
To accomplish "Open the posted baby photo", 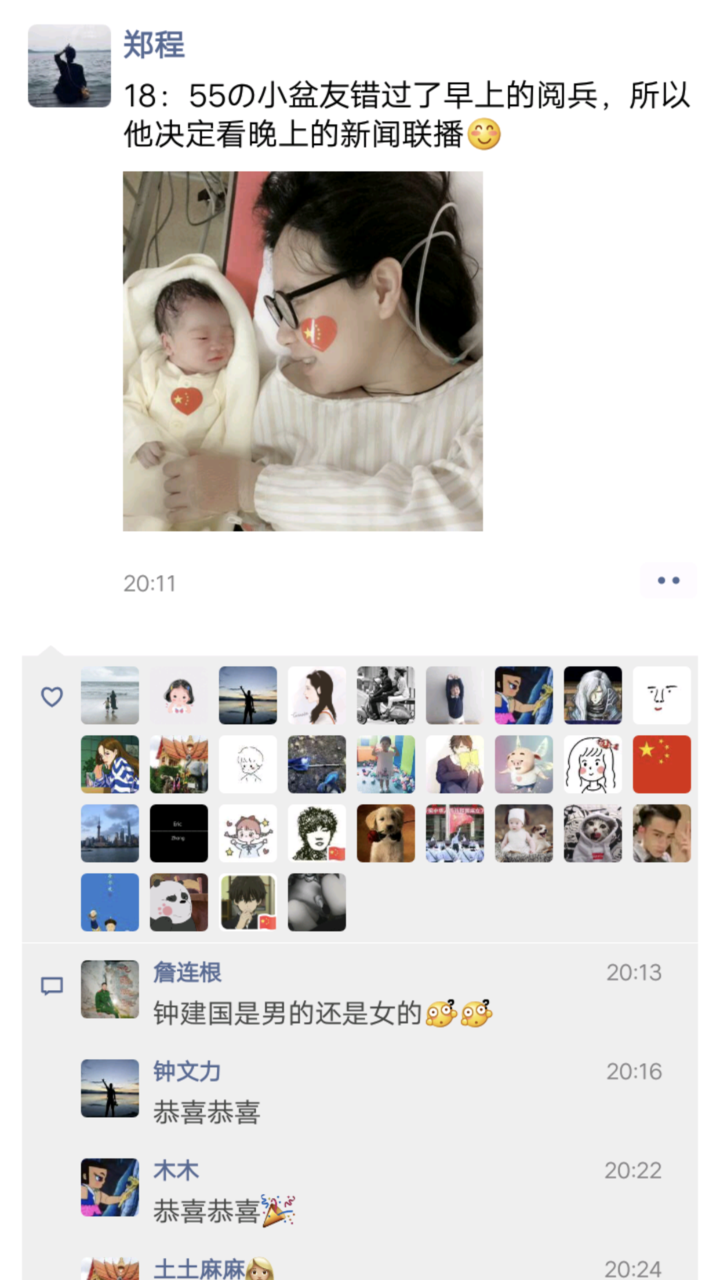I will coord(302,350).
